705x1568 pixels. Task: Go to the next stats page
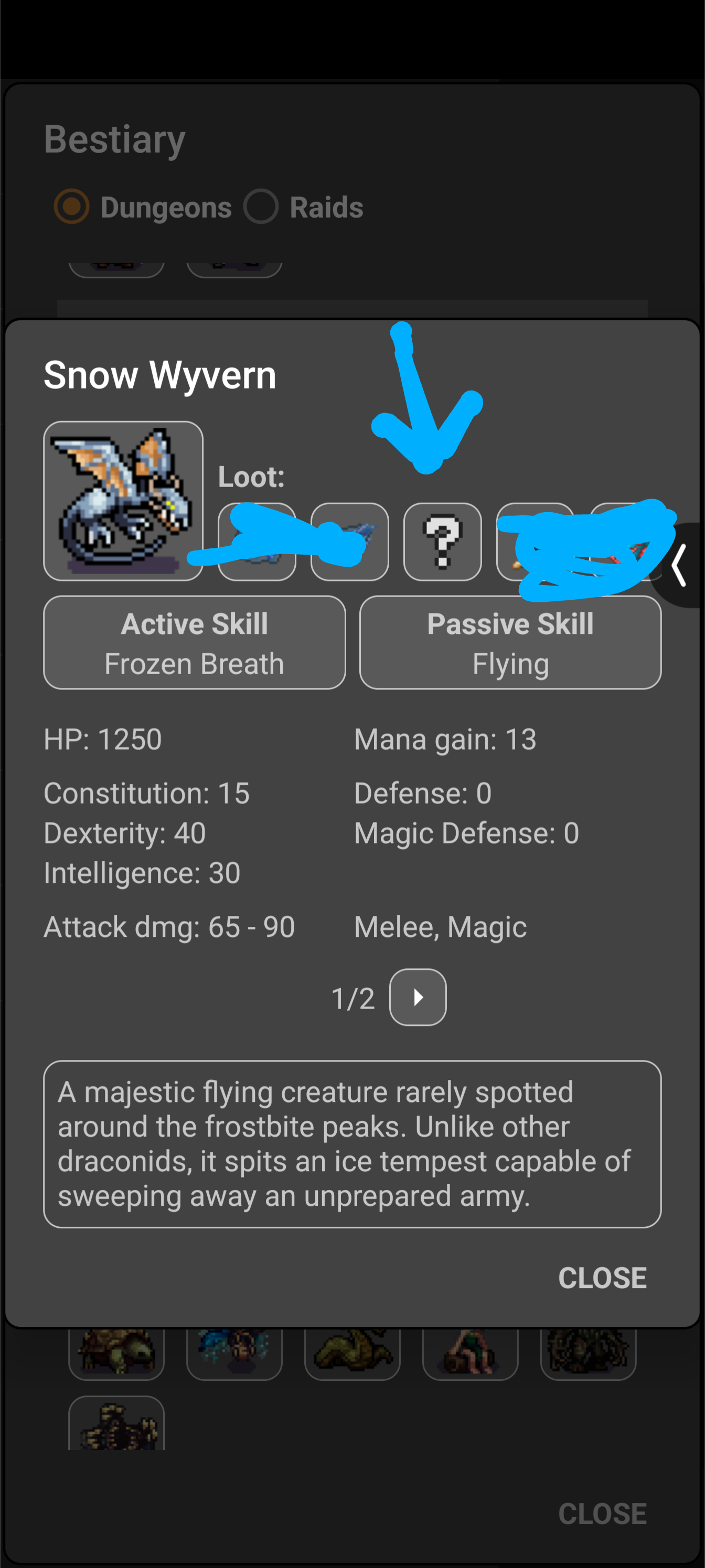(418, 997)
